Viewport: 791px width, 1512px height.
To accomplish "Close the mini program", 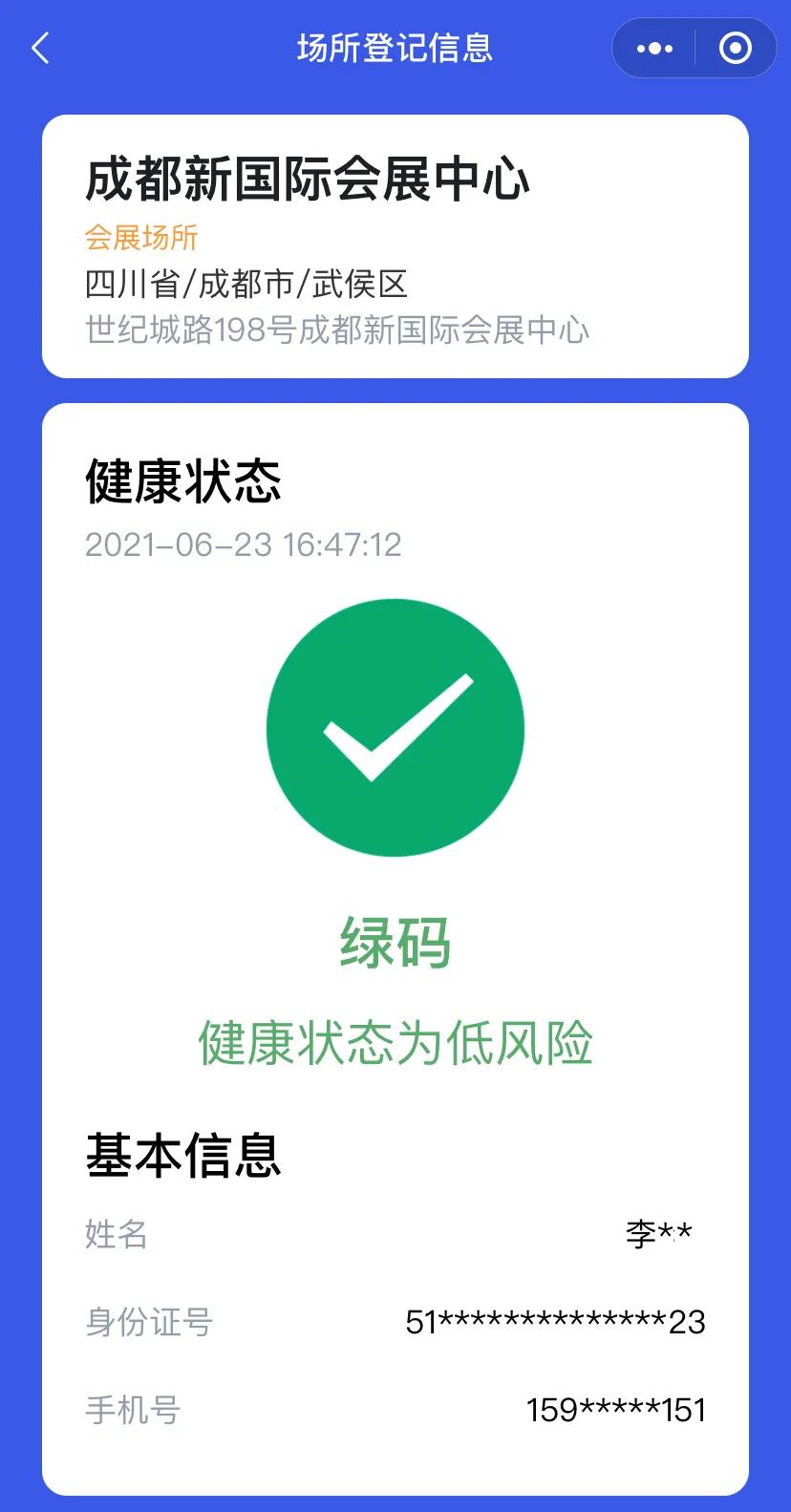I will click(x=735, y=49).
